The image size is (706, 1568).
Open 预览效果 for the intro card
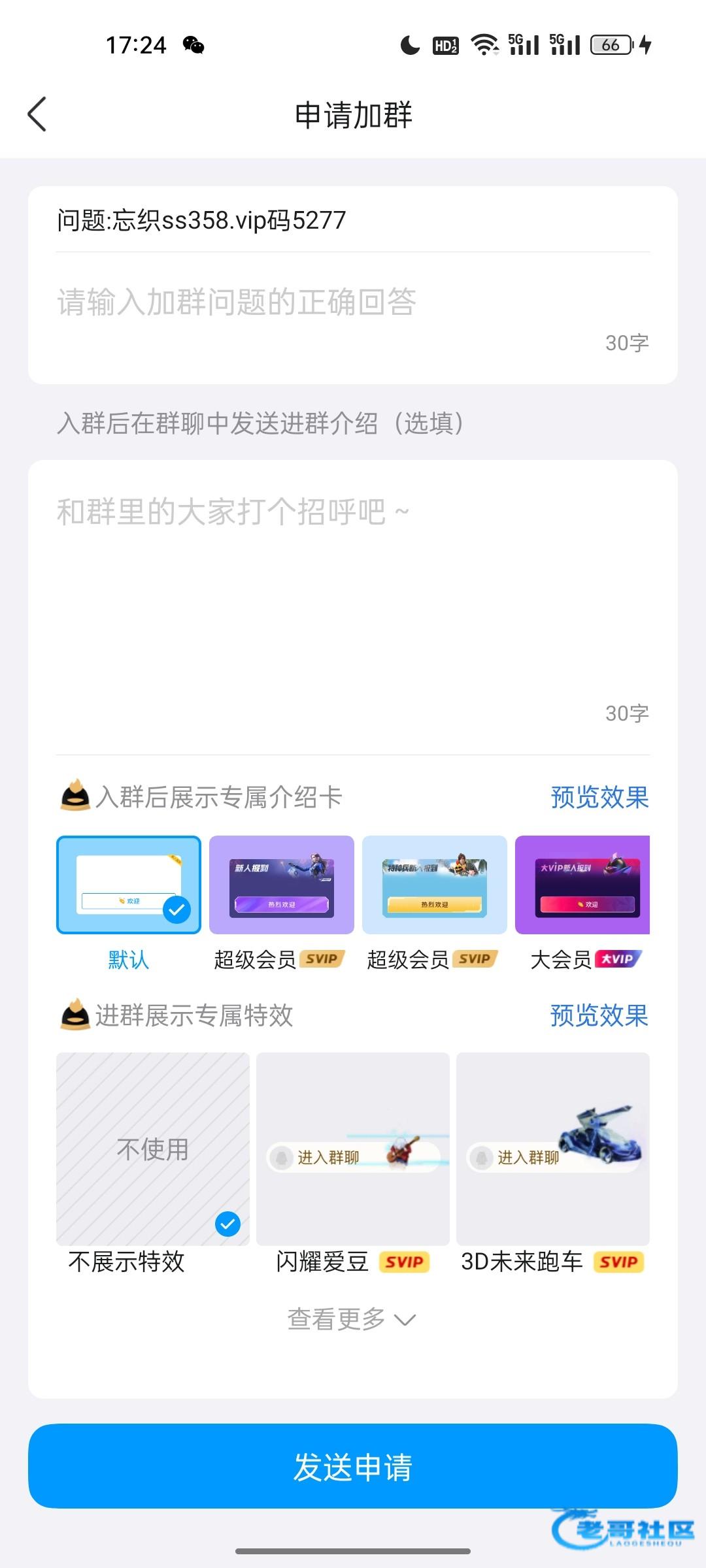coord(599,797)
